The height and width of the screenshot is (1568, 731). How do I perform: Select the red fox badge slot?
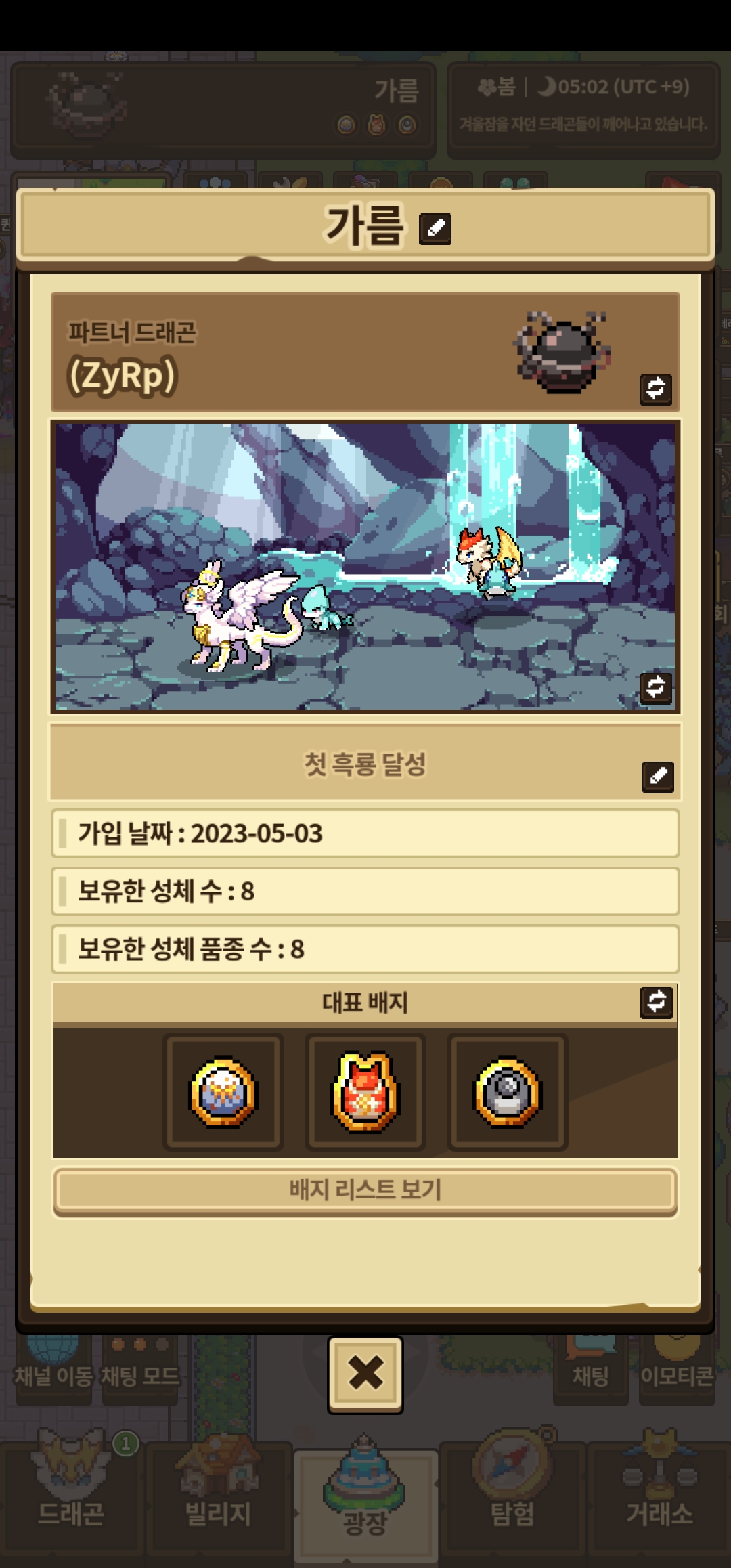click(365, 1092)
